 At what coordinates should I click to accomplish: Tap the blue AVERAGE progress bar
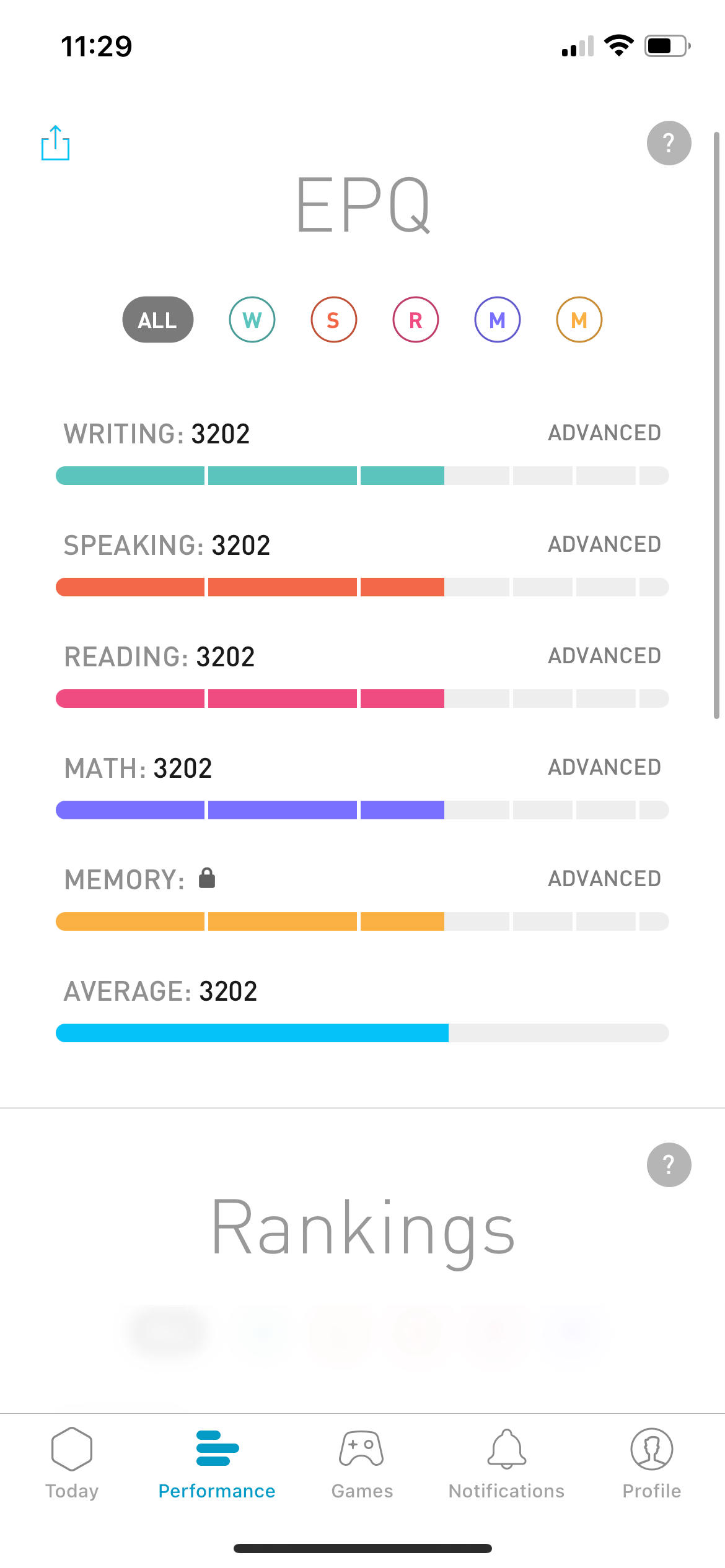[x=362, y=1032]
